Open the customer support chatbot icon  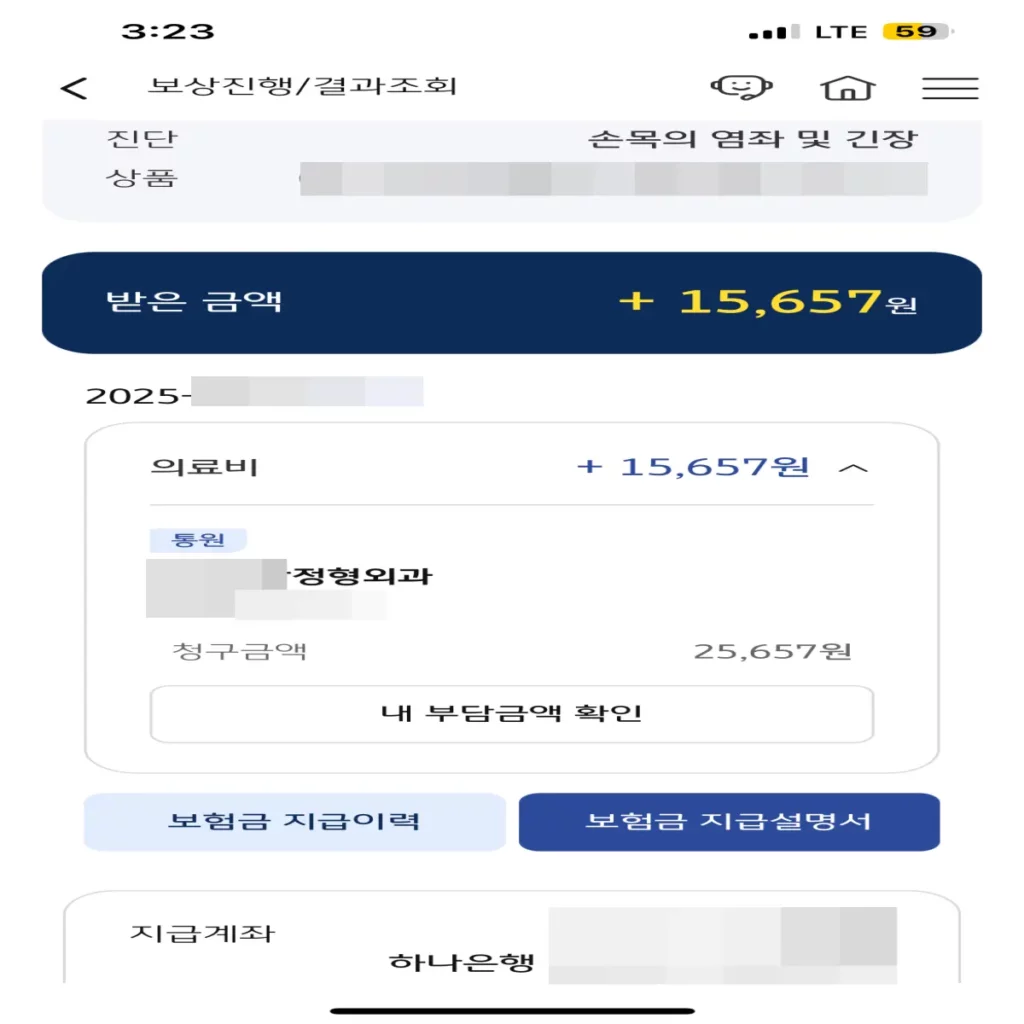741,87
